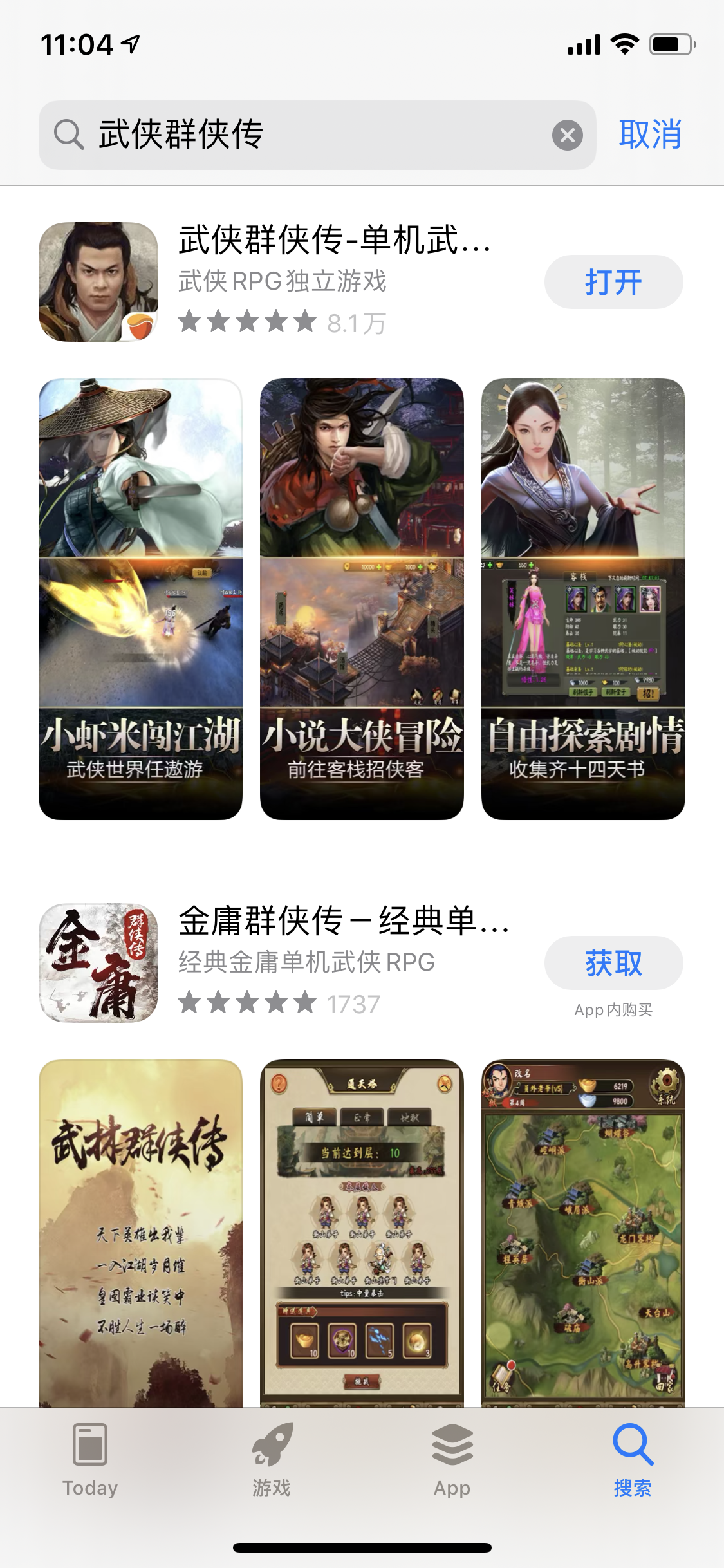Open the 小虾米闯江湖 screenshot

point(140,599)
